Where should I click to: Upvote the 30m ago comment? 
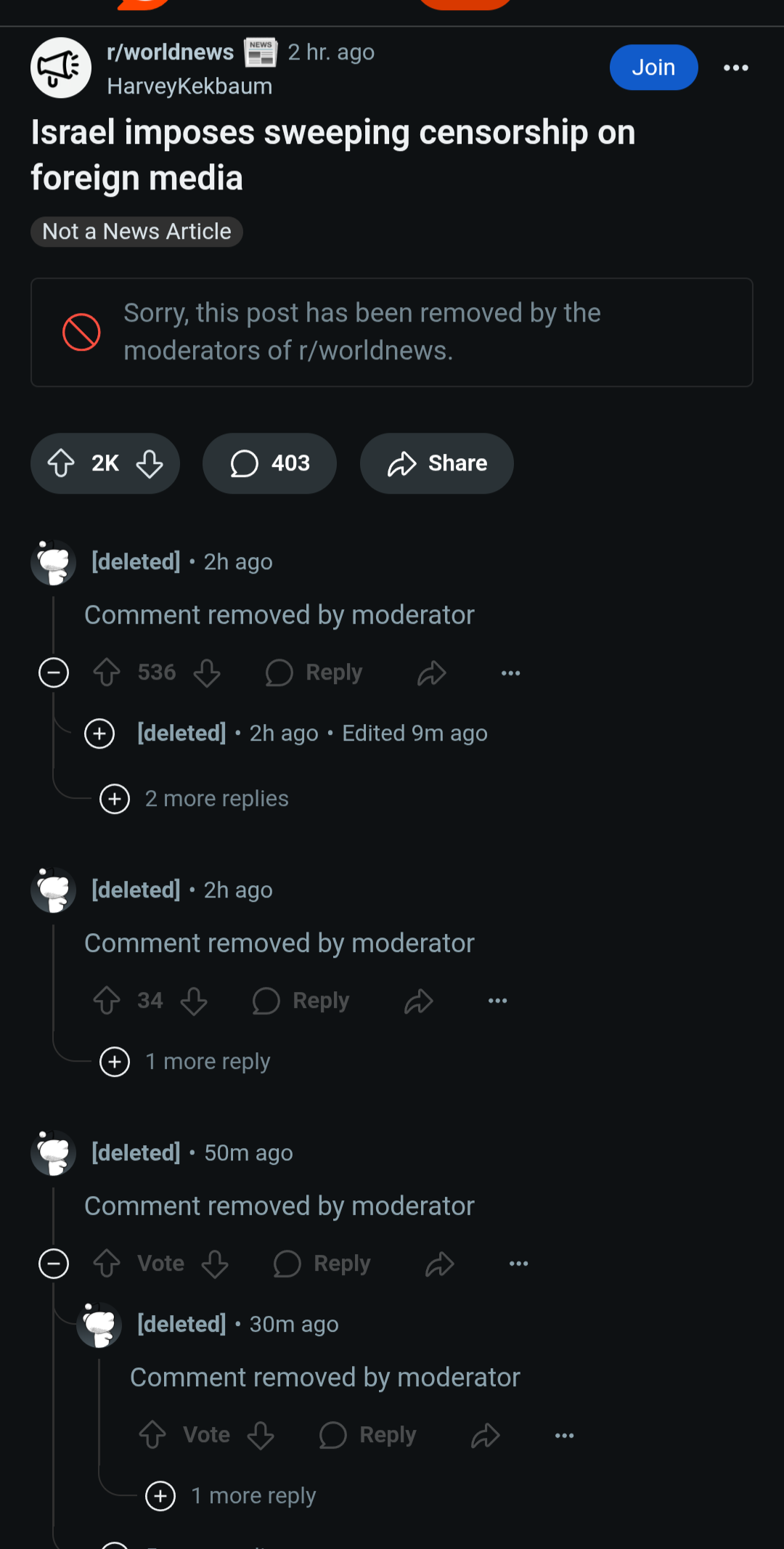(x=152, y=1435)
